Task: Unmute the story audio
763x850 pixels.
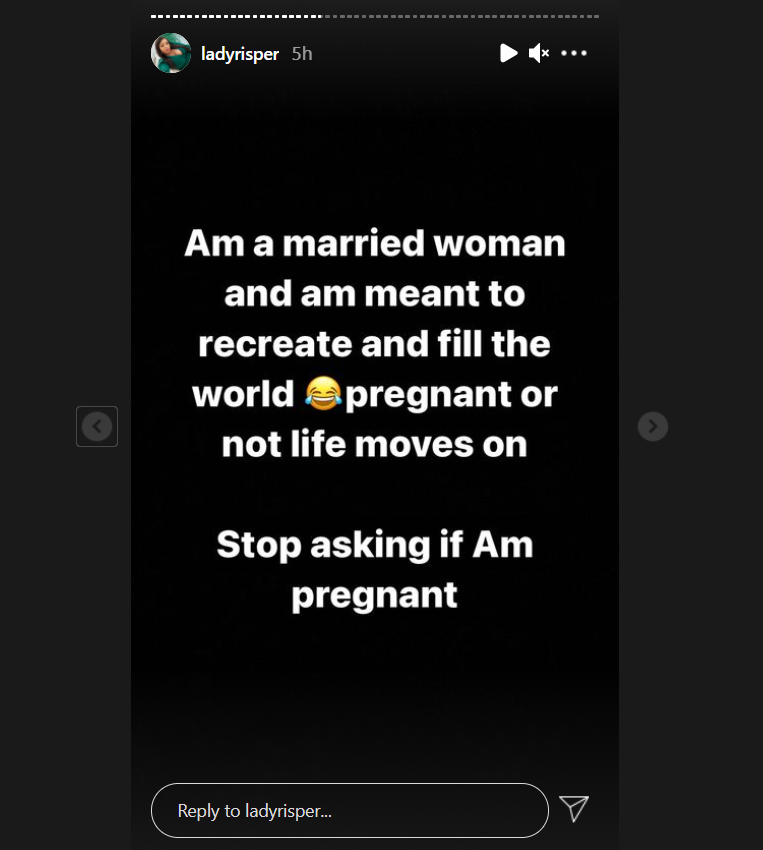Action: [x=539, y=53]
